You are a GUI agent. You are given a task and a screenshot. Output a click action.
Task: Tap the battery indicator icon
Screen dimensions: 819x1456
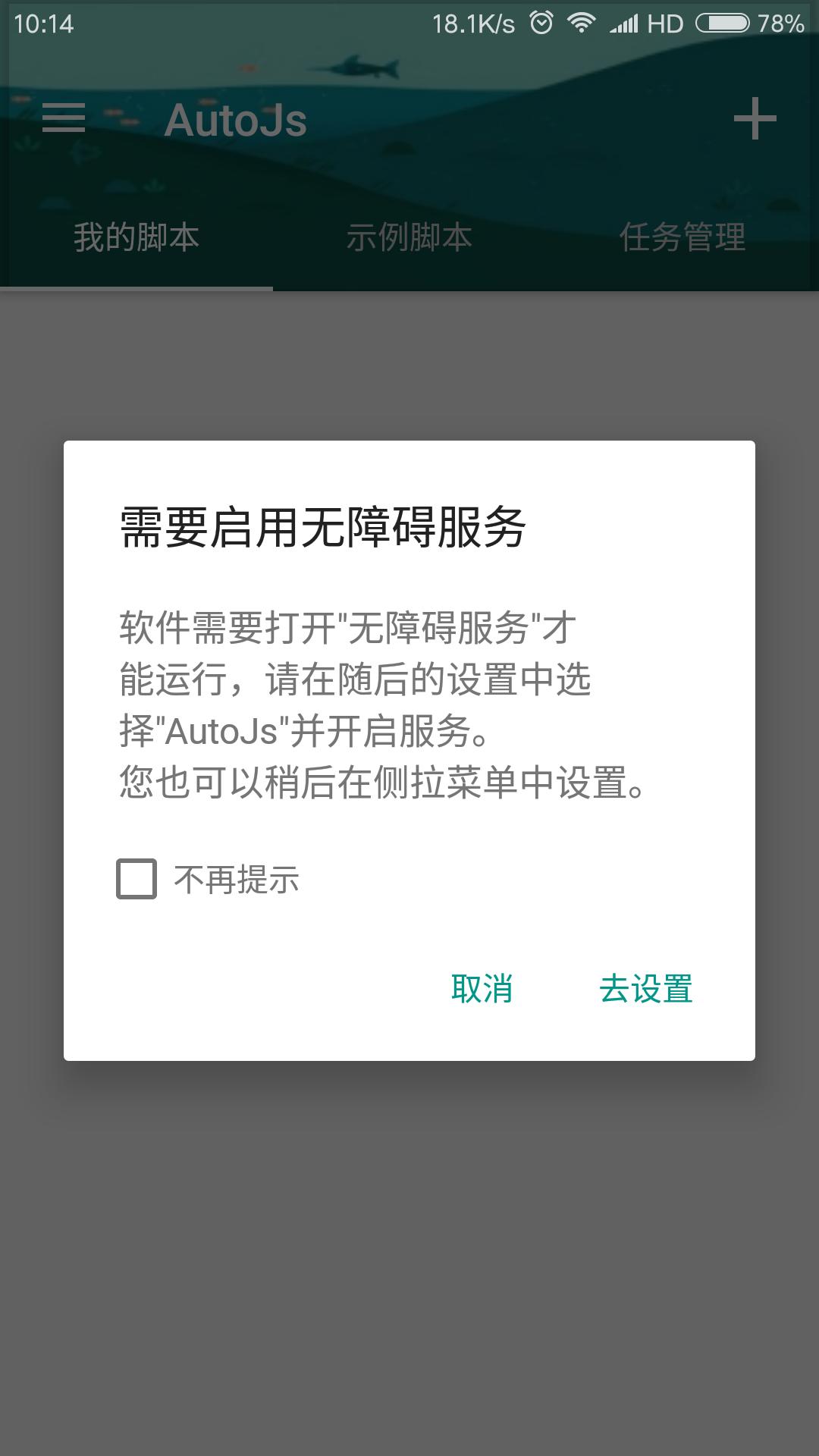[721, 23]
